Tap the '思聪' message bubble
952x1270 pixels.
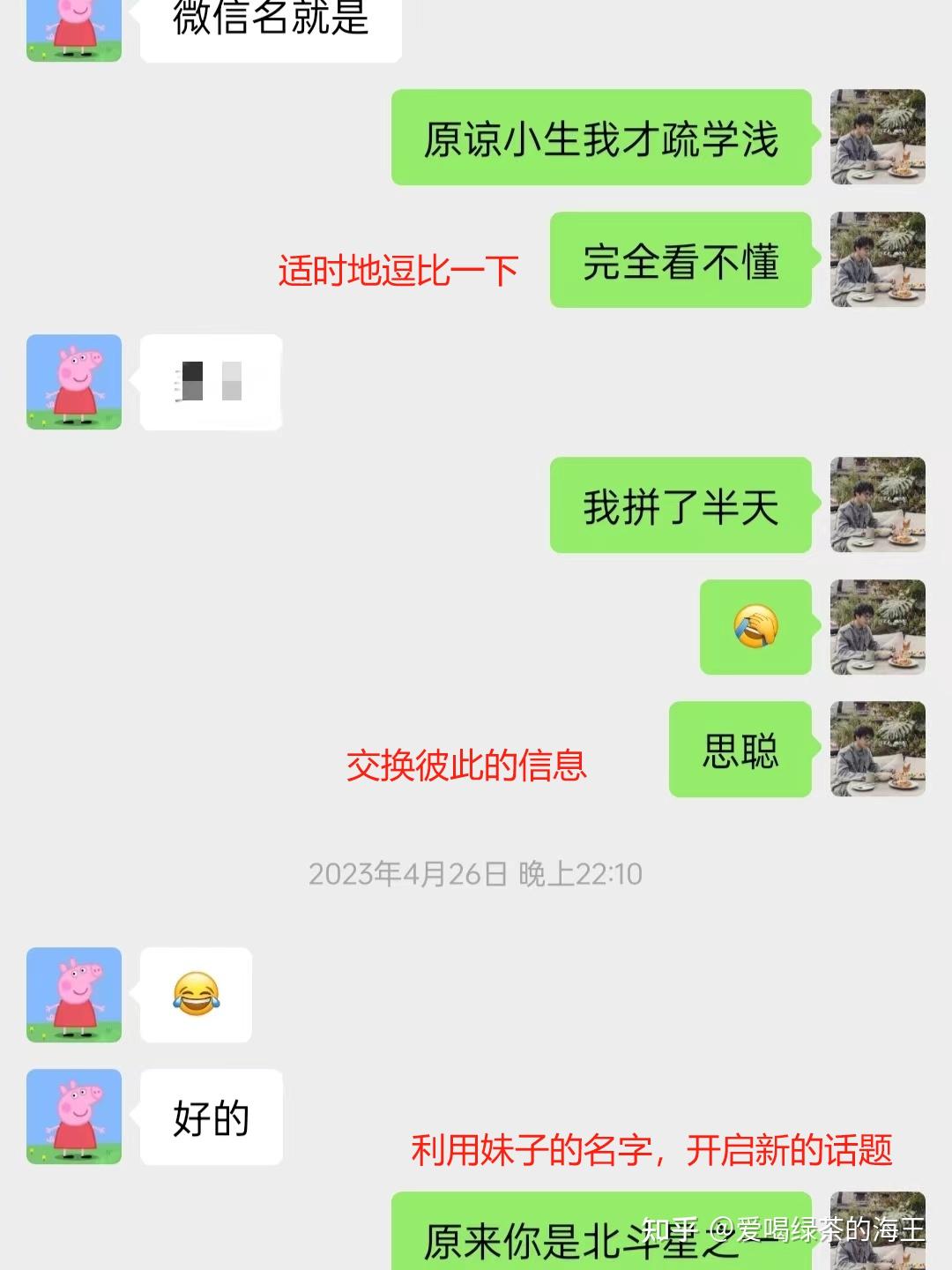(x=739, y=749)
